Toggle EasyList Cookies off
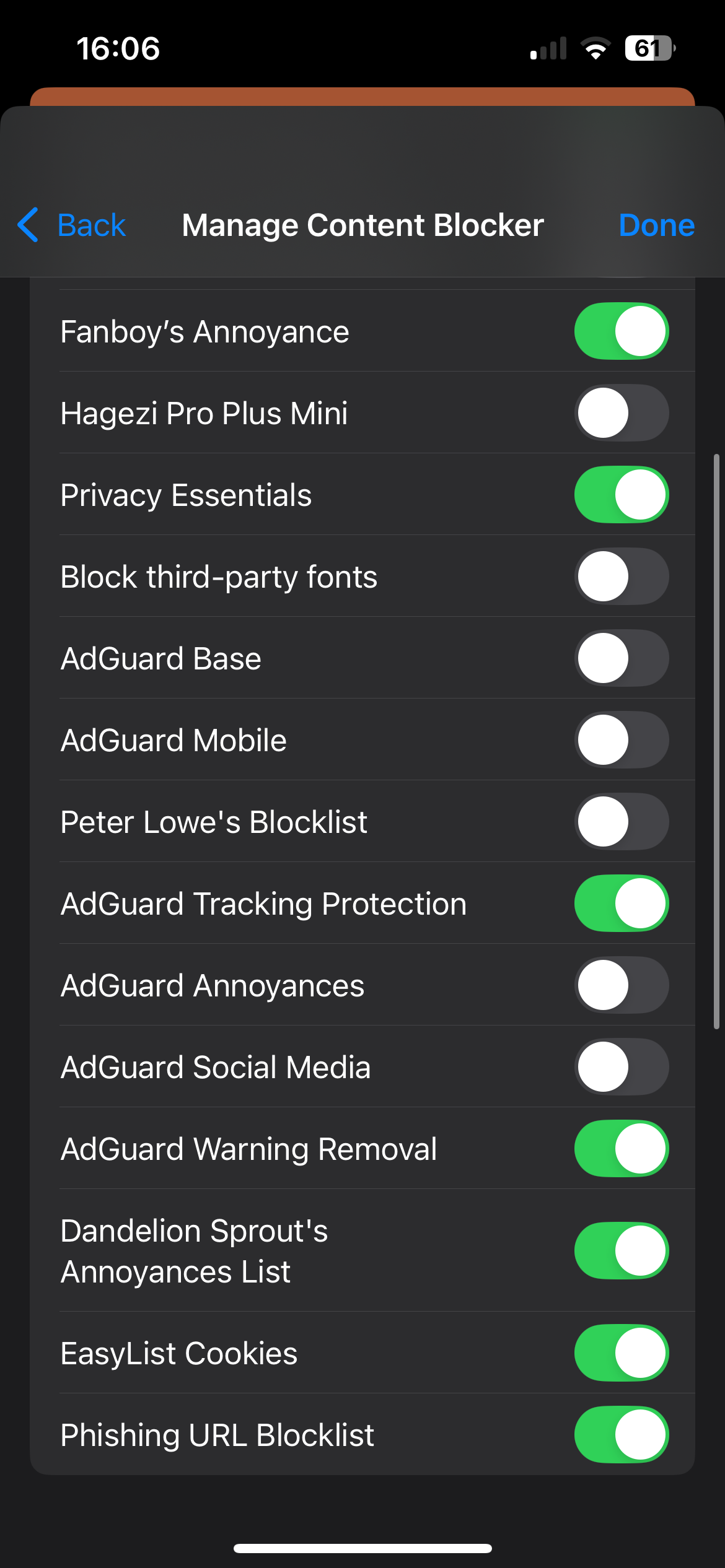Image resolution: width=725 pixels, height=1568 pixels. point(622,1353)
